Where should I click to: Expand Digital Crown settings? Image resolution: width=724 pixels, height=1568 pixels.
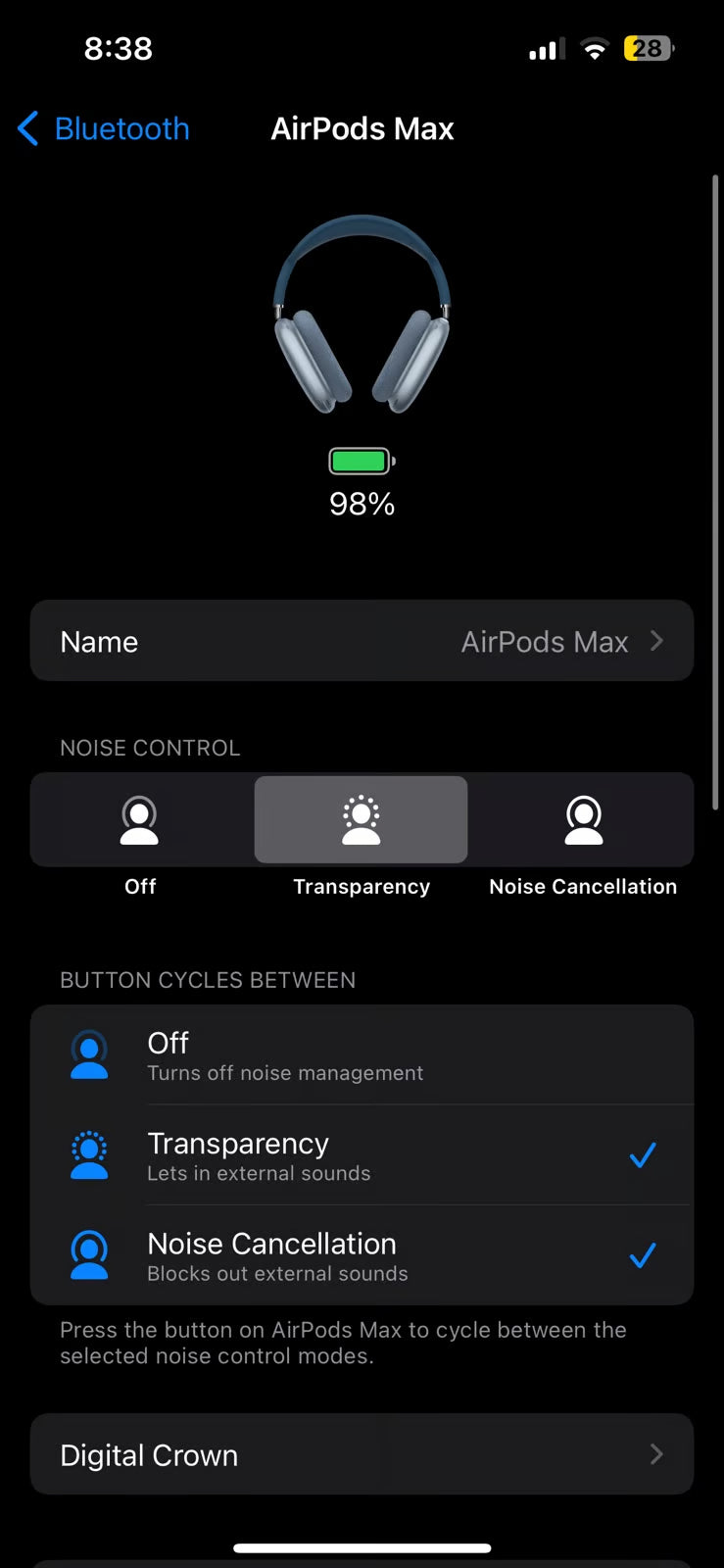(362, 1454)
